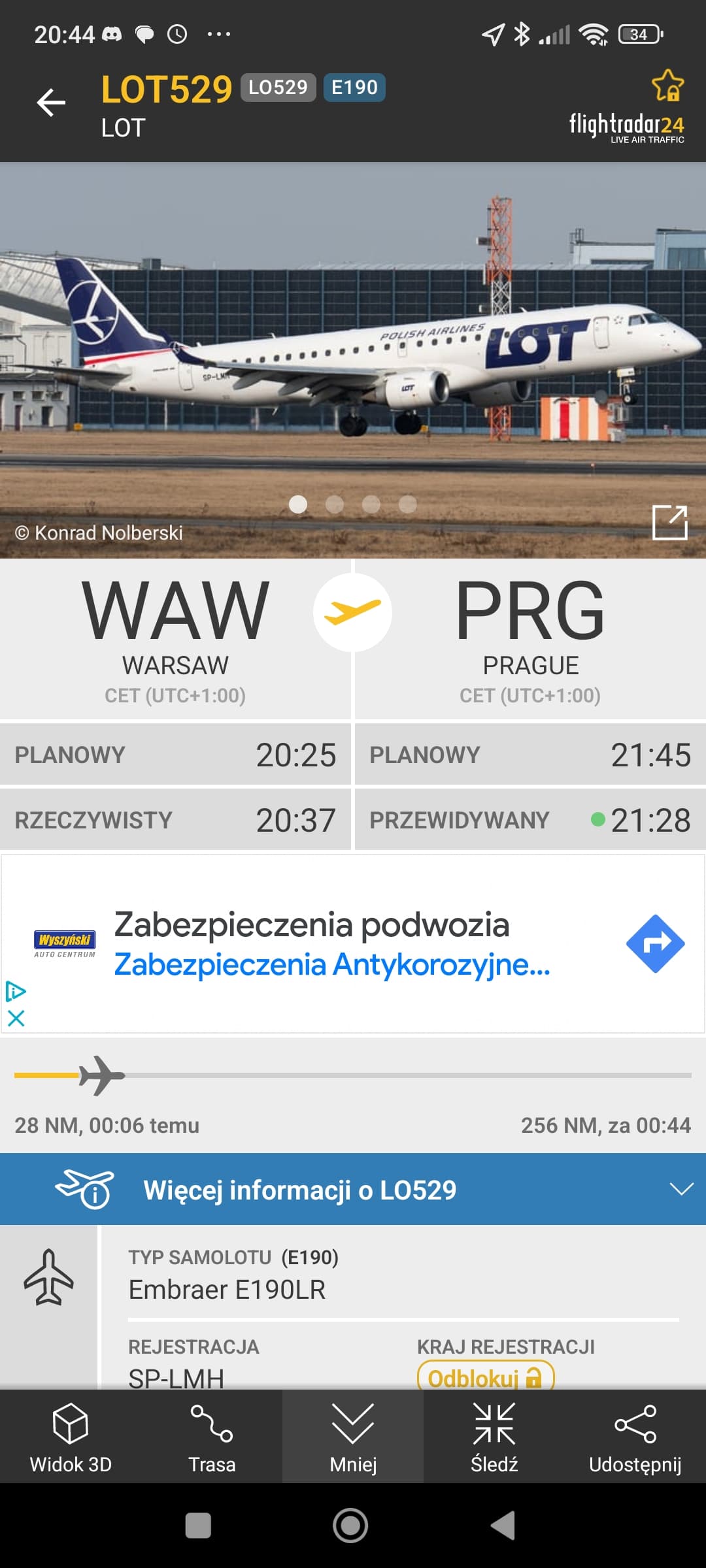Close the ad with the X icon
Image resolution: width=706 pixels, height=1568 pixels.
coord(16,1018)
